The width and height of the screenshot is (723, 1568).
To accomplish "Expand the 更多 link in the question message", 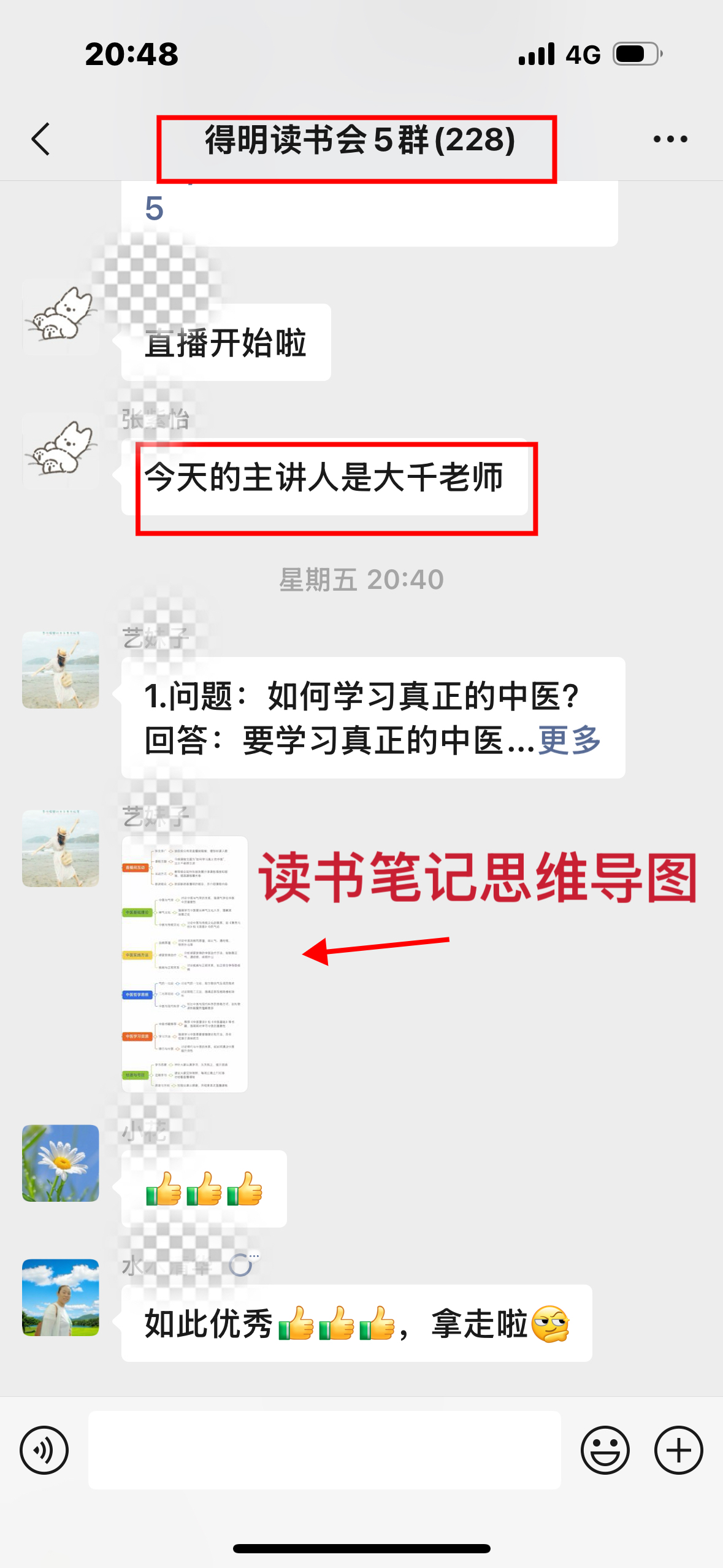I will tap(569, 740).
